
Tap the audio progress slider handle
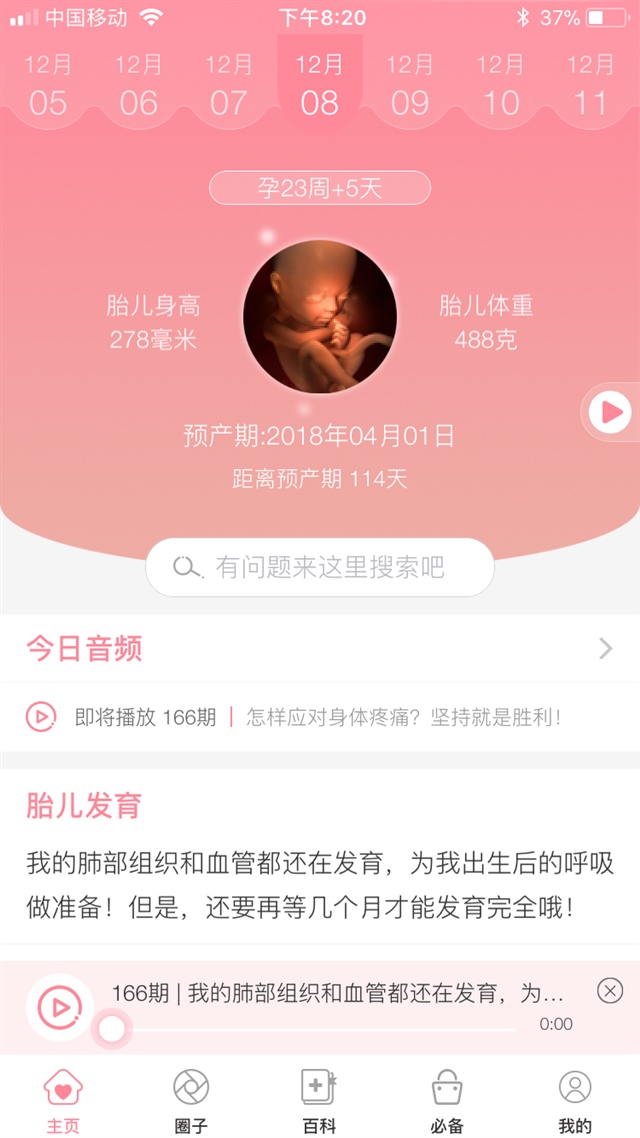tap(112, 1028)
